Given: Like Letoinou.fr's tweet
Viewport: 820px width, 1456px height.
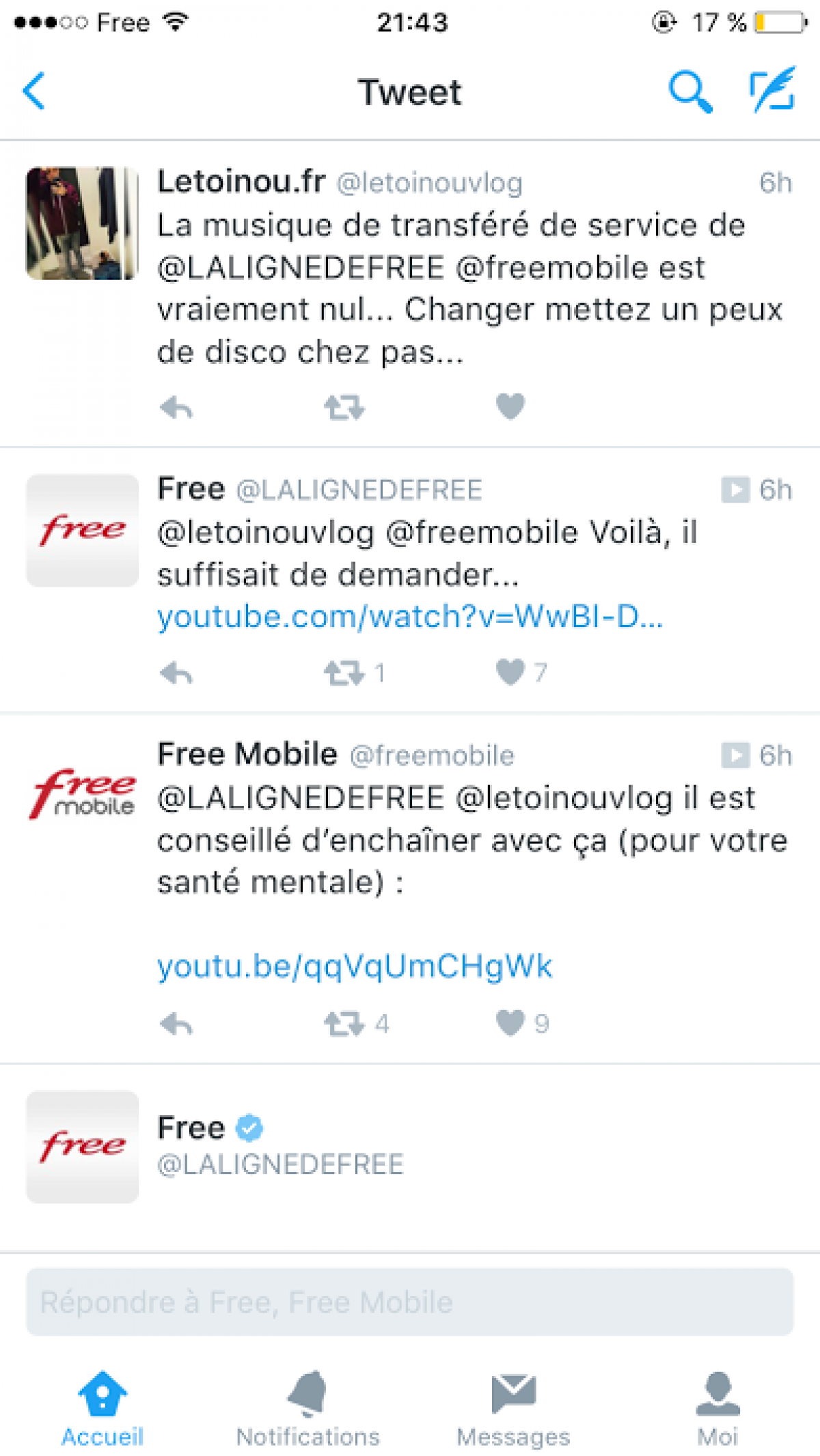Looking at the screenshot, I should [510, 406].
